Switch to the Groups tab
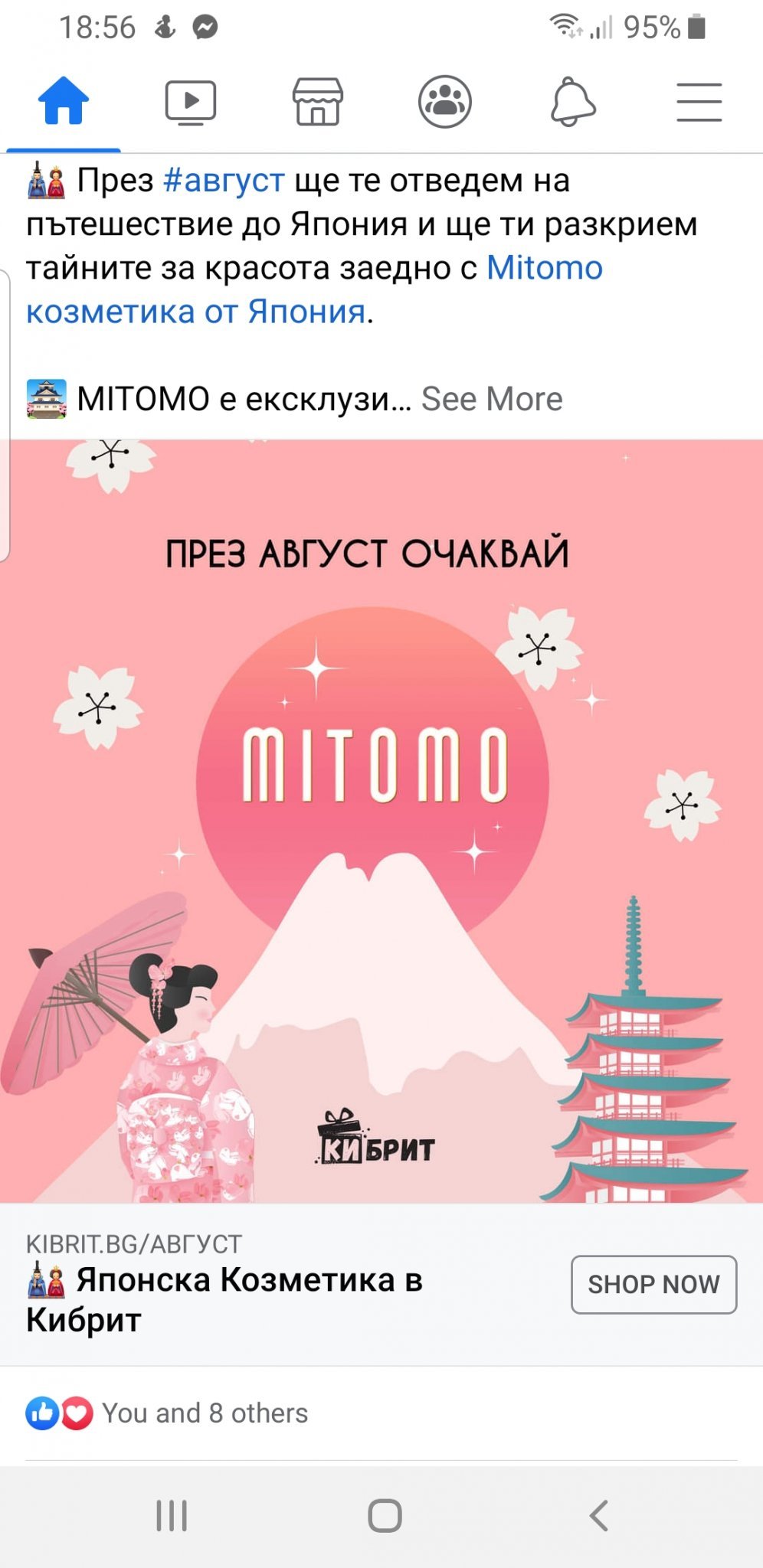This screenshot has width=763, height=1568. tap(444, 102)
